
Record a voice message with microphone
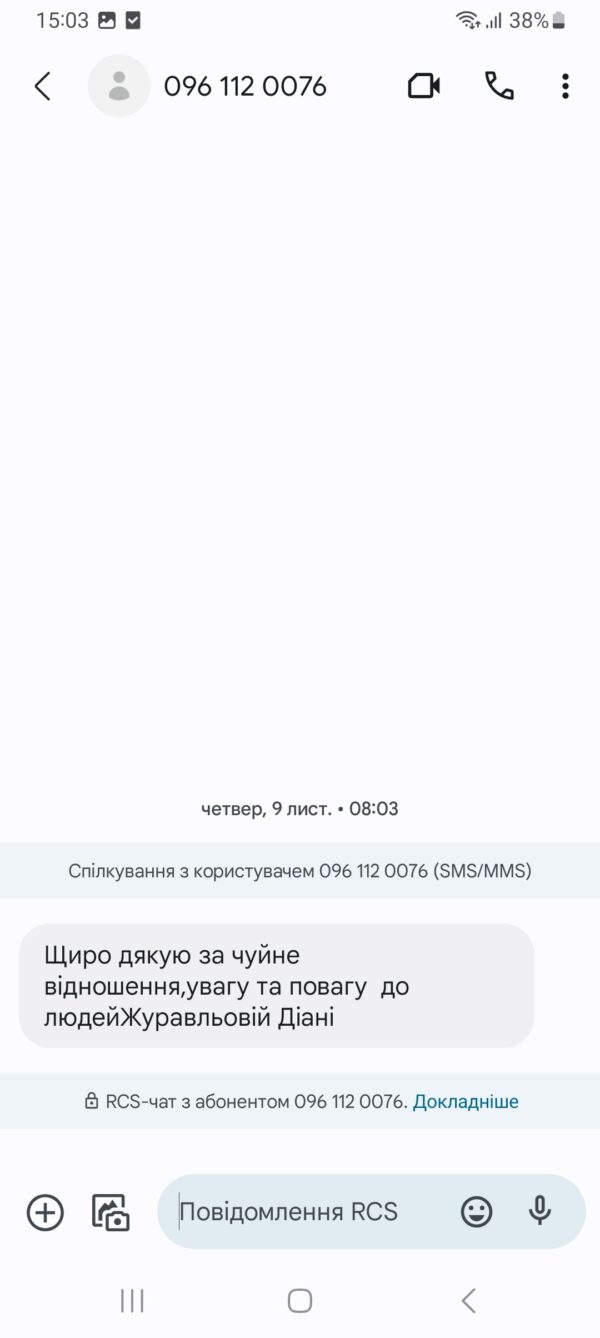540,1212
